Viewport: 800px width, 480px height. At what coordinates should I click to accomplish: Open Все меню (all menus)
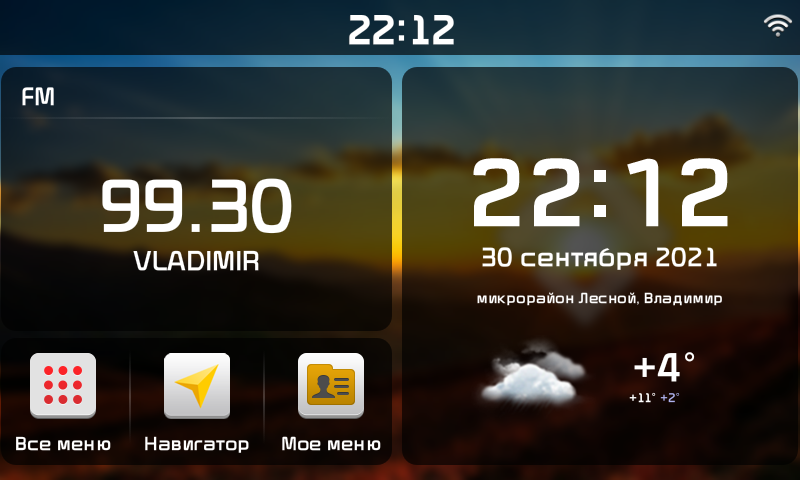[x=63, y=387]
